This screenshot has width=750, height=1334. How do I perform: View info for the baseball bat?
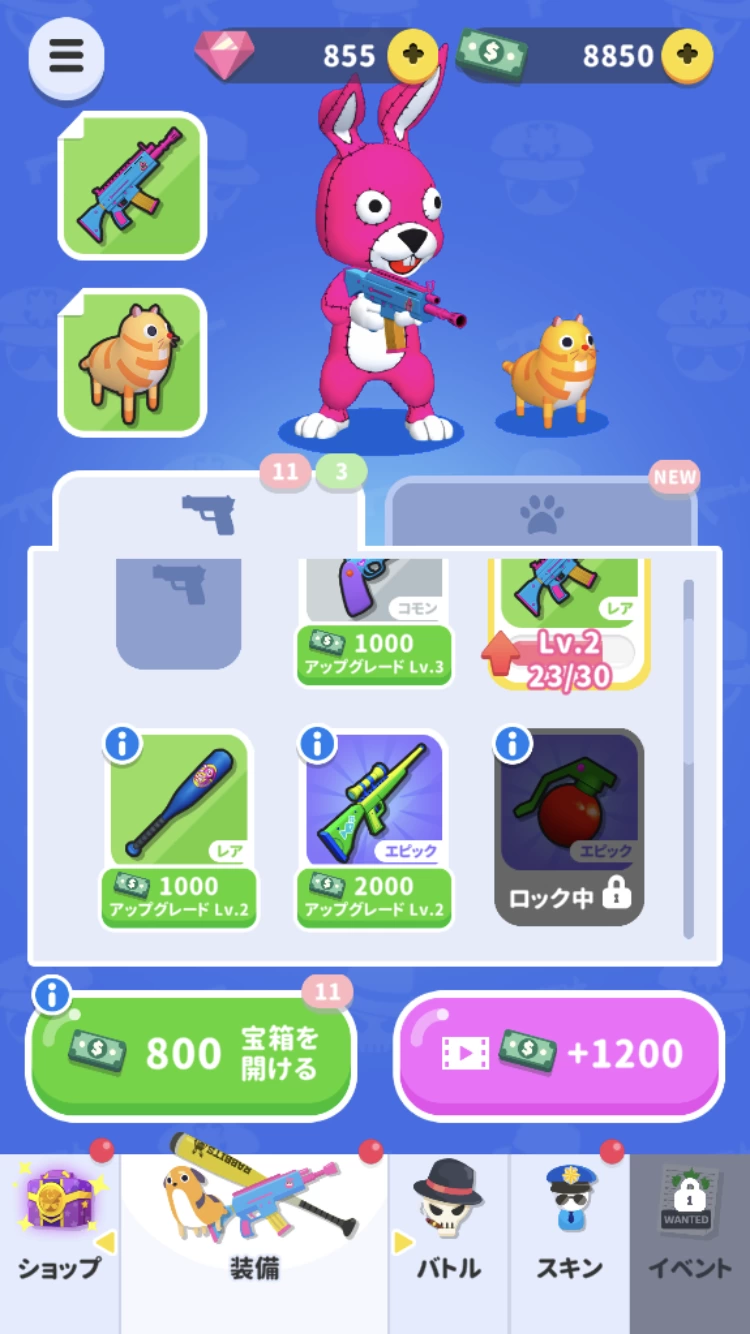(x=122, y=744)
